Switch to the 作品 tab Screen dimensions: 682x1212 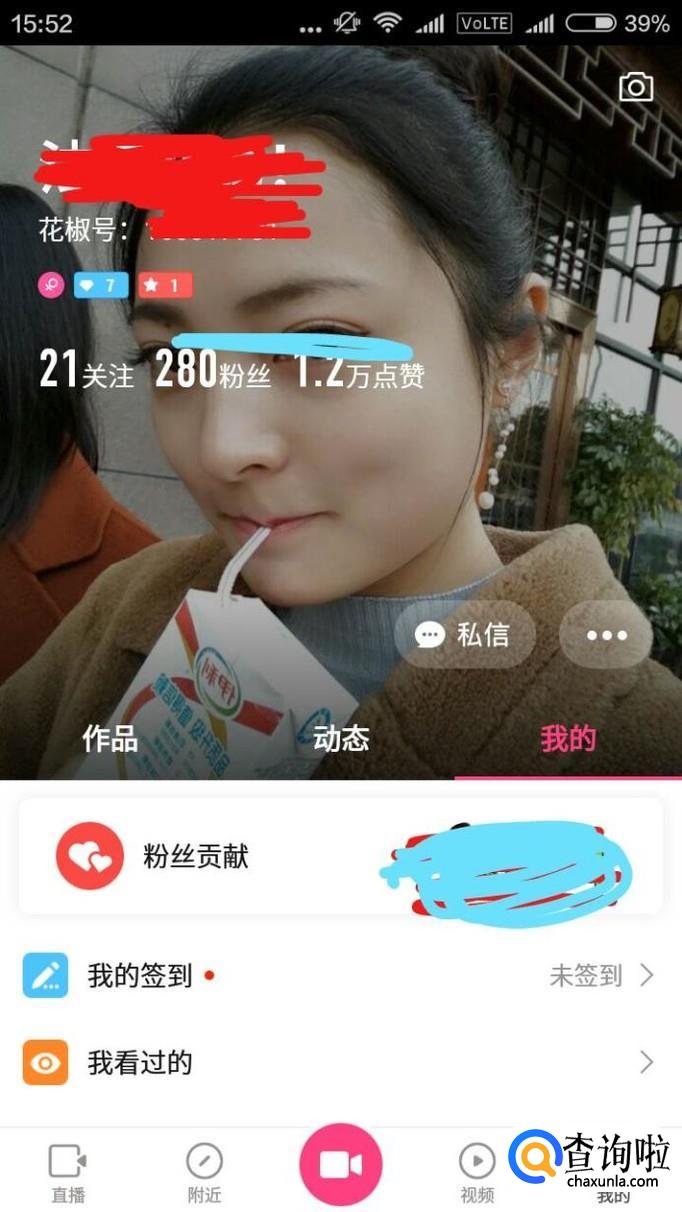[110, 739]
